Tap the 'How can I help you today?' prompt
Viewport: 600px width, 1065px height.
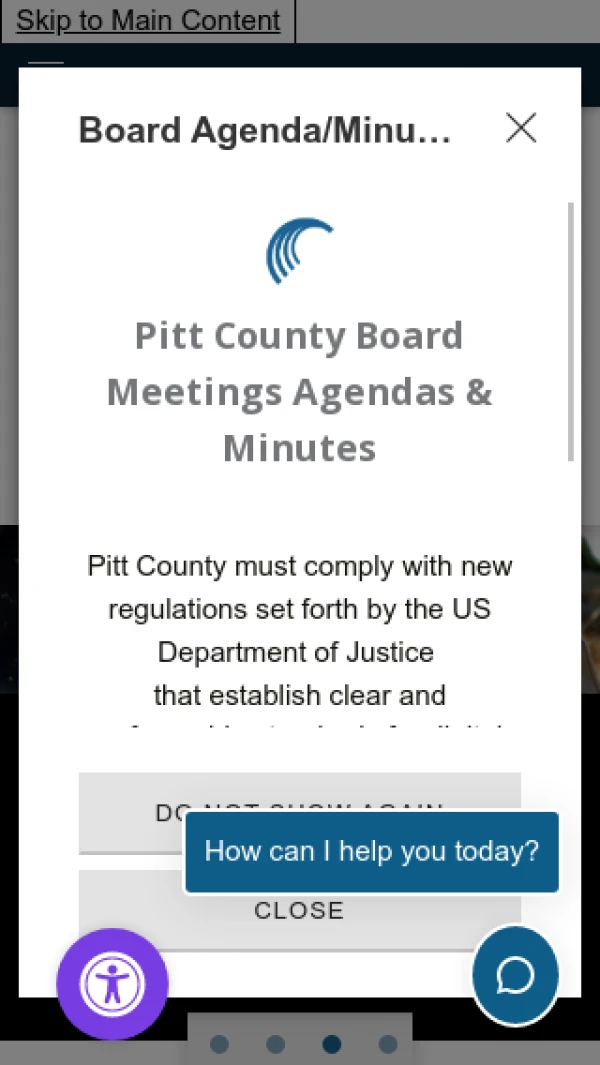[x=372, y=851]
